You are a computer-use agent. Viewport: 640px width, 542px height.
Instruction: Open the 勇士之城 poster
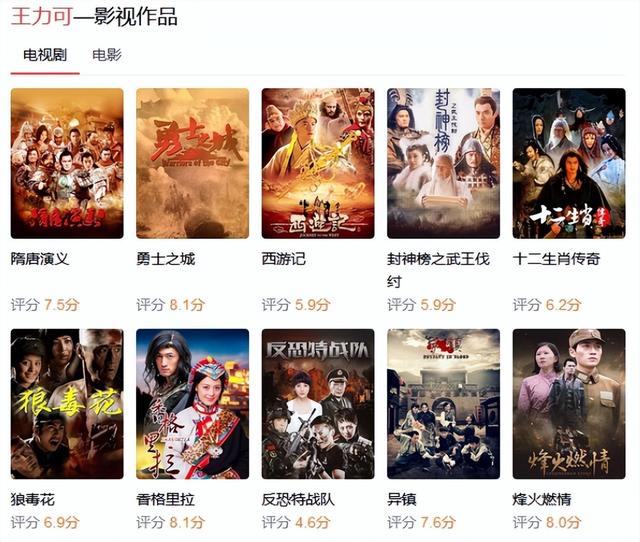coord(192,163)
